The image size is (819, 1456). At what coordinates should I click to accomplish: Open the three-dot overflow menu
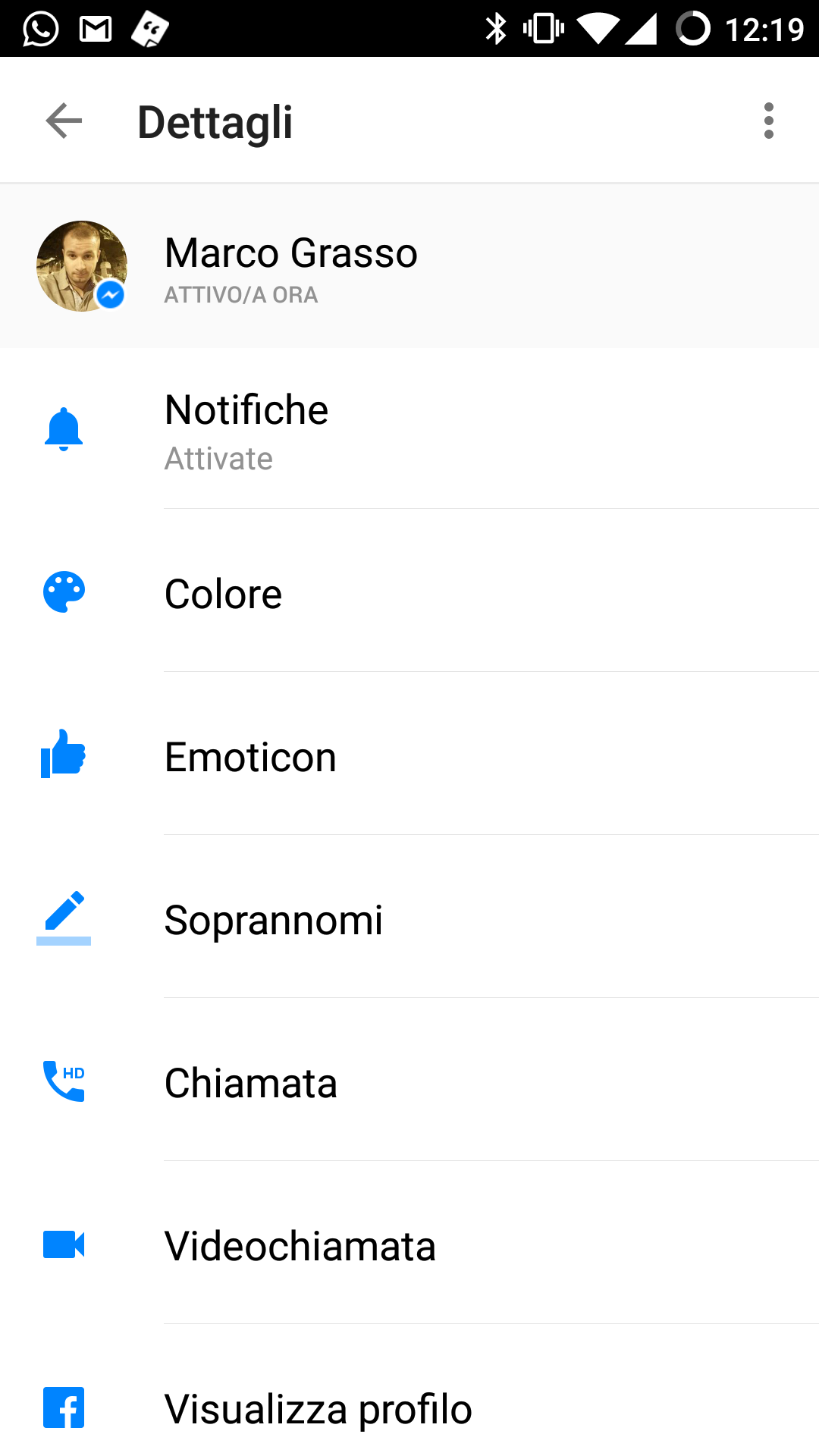[x=768, y=121]
